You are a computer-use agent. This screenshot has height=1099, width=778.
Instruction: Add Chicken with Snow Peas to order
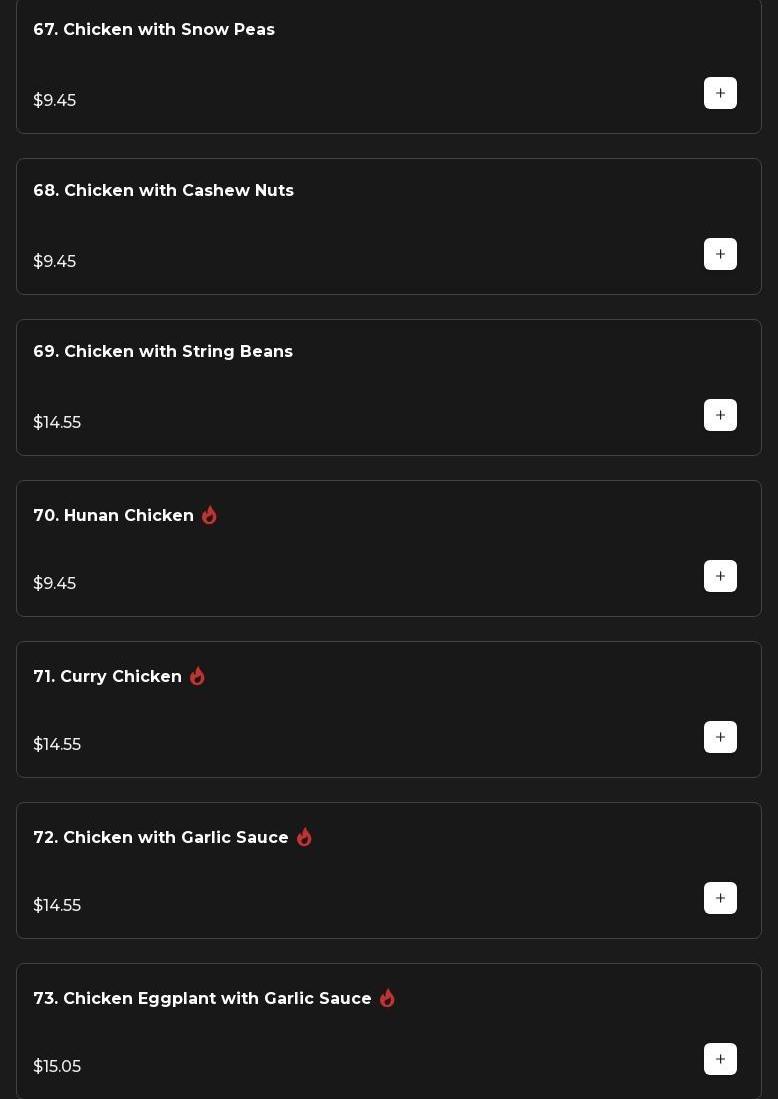point(720,93)
